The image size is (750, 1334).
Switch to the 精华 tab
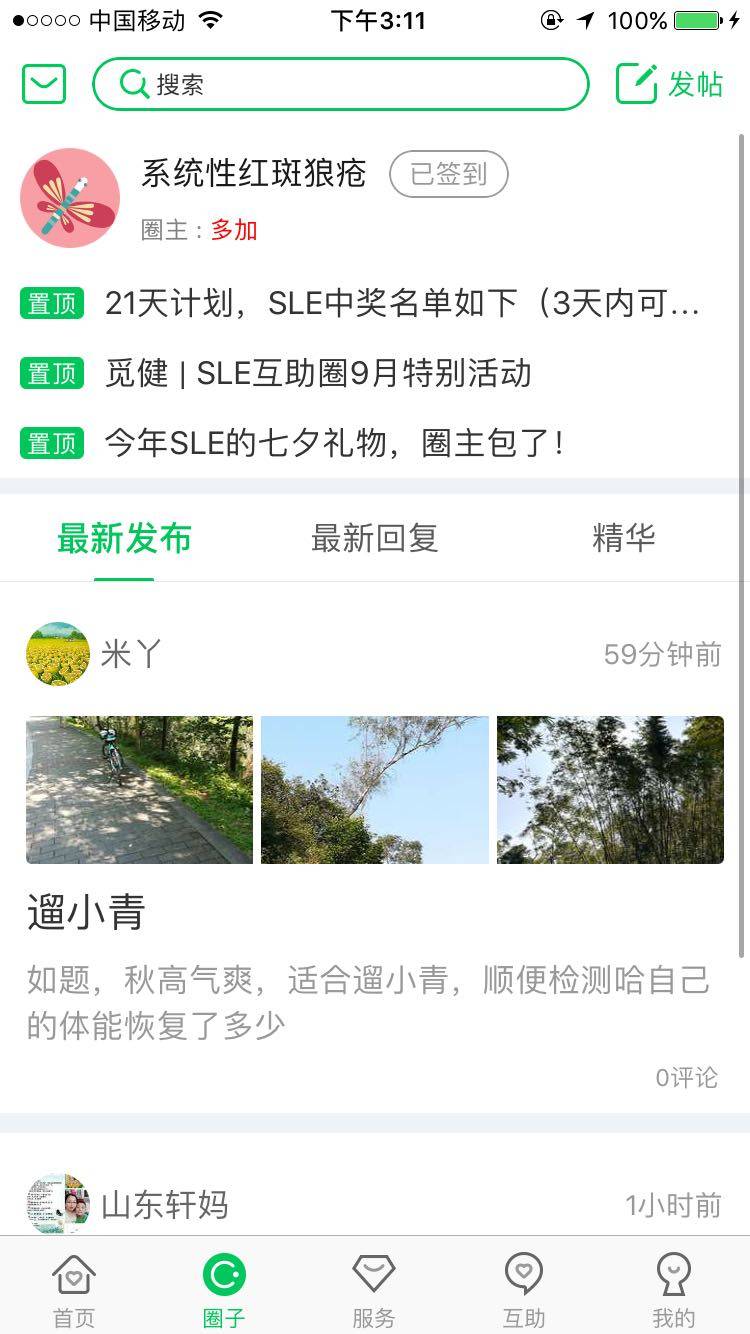pos(623,538)
